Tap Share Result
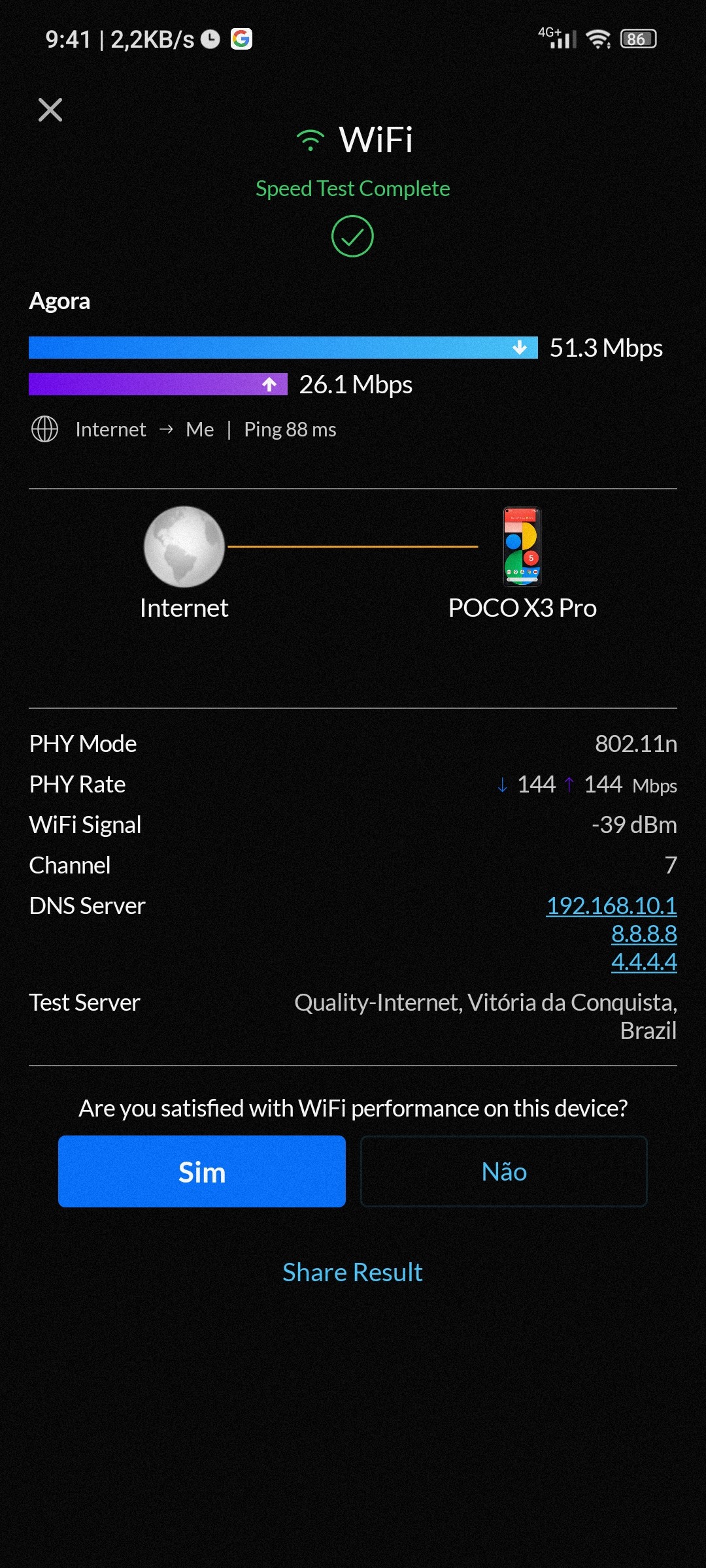This screenshot has height=1568, width=706. 352,1272
